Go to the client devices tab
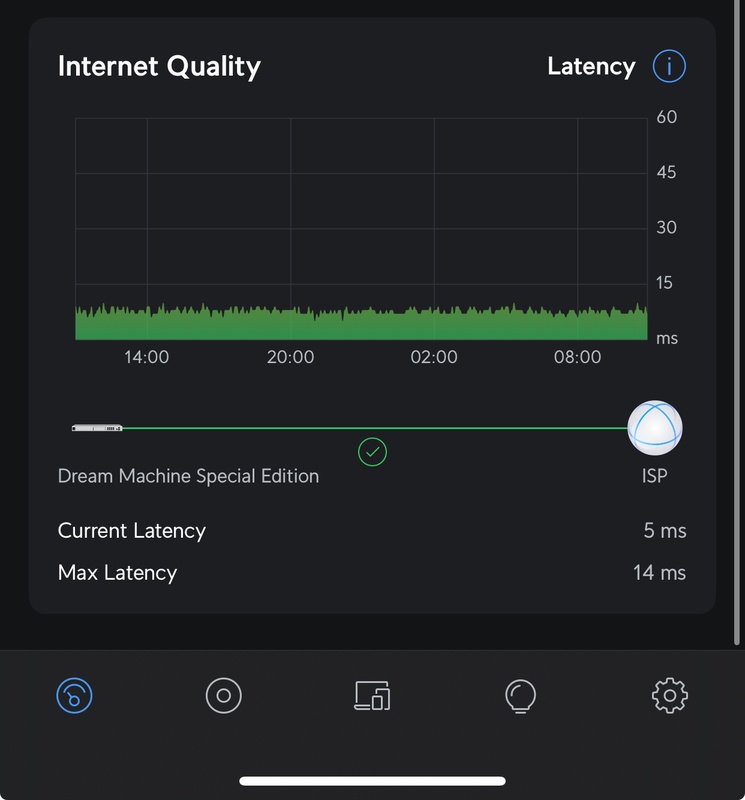 372,695
